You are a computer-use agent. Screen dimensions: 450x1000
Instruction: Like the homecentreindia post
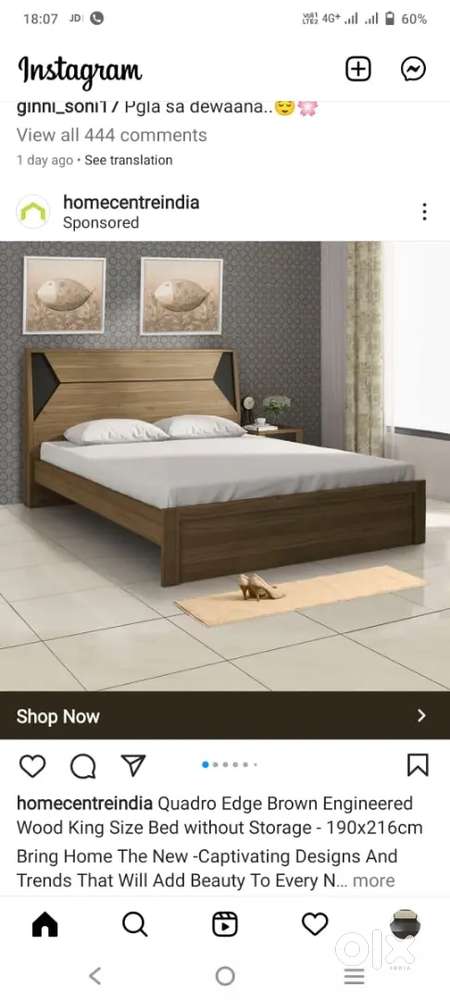(32, 765)
